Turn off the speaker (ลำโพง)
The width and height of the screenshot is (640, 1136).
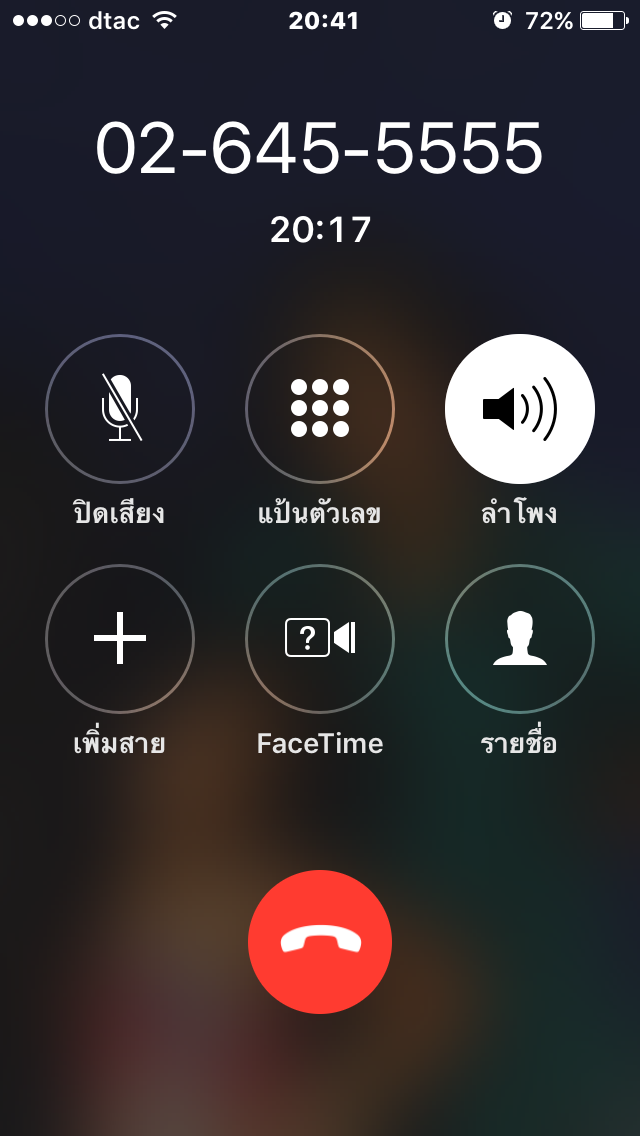pos(520,409)
